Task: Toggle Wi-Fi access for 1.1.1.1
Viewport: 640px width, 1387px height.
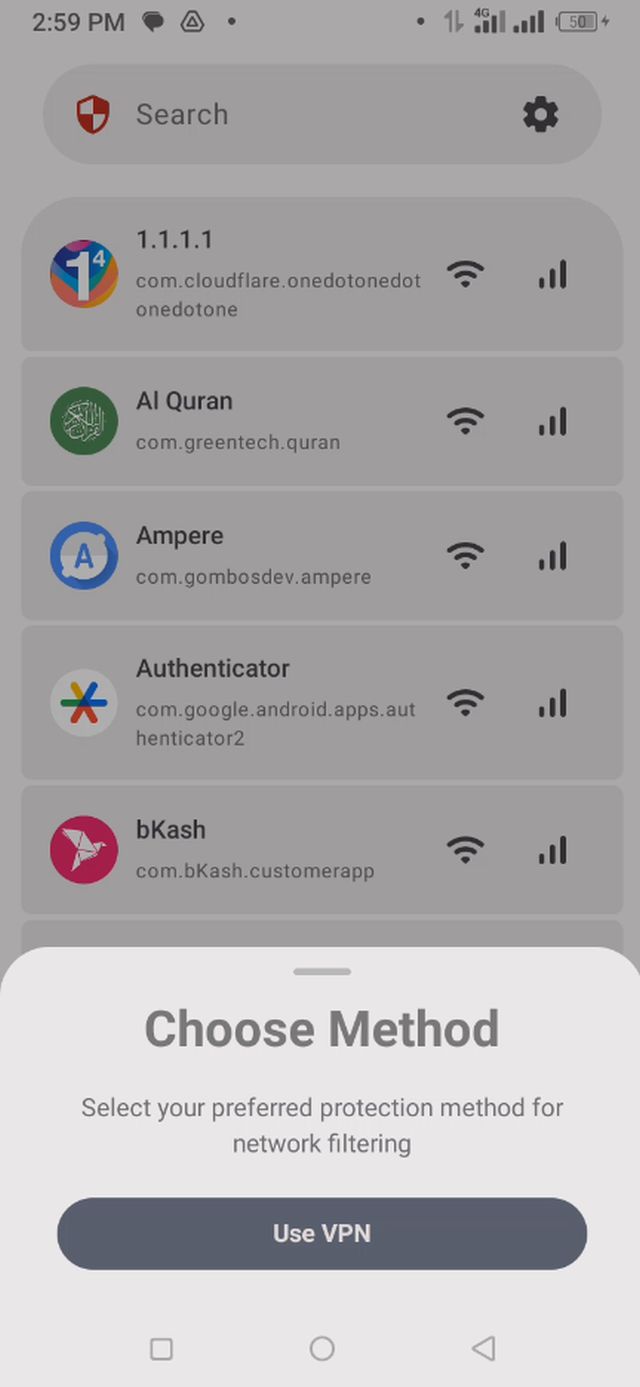Action: 465,274
